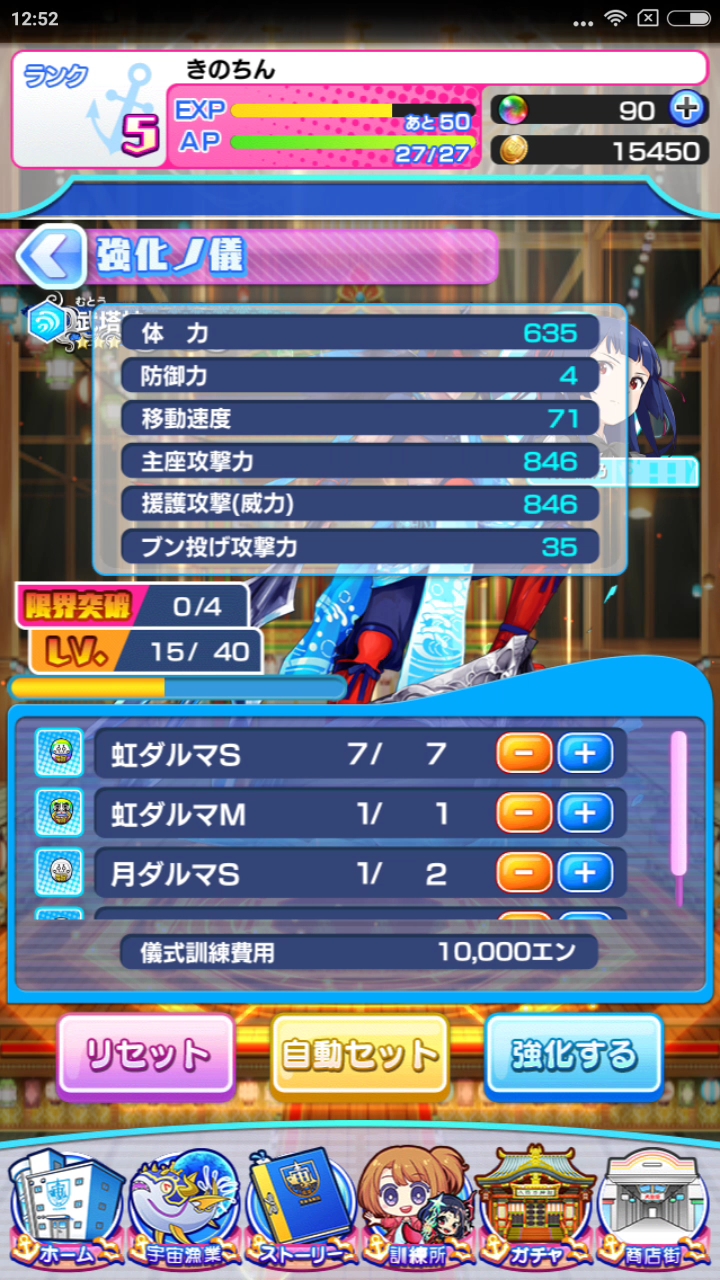The width and height of the screenshot is (720, 1280).
Task: Select 自動セット to auto-fill items
Action: click(x=360, y=1055)
